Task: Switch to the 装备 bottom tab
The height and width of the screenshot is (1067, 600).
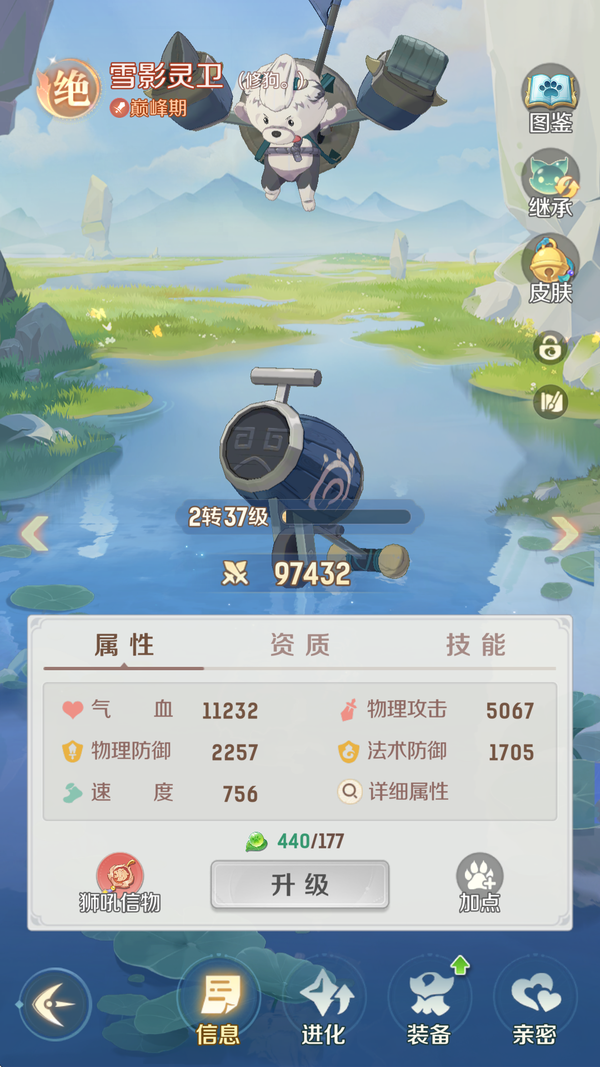Action: (x=429, y=1003)
